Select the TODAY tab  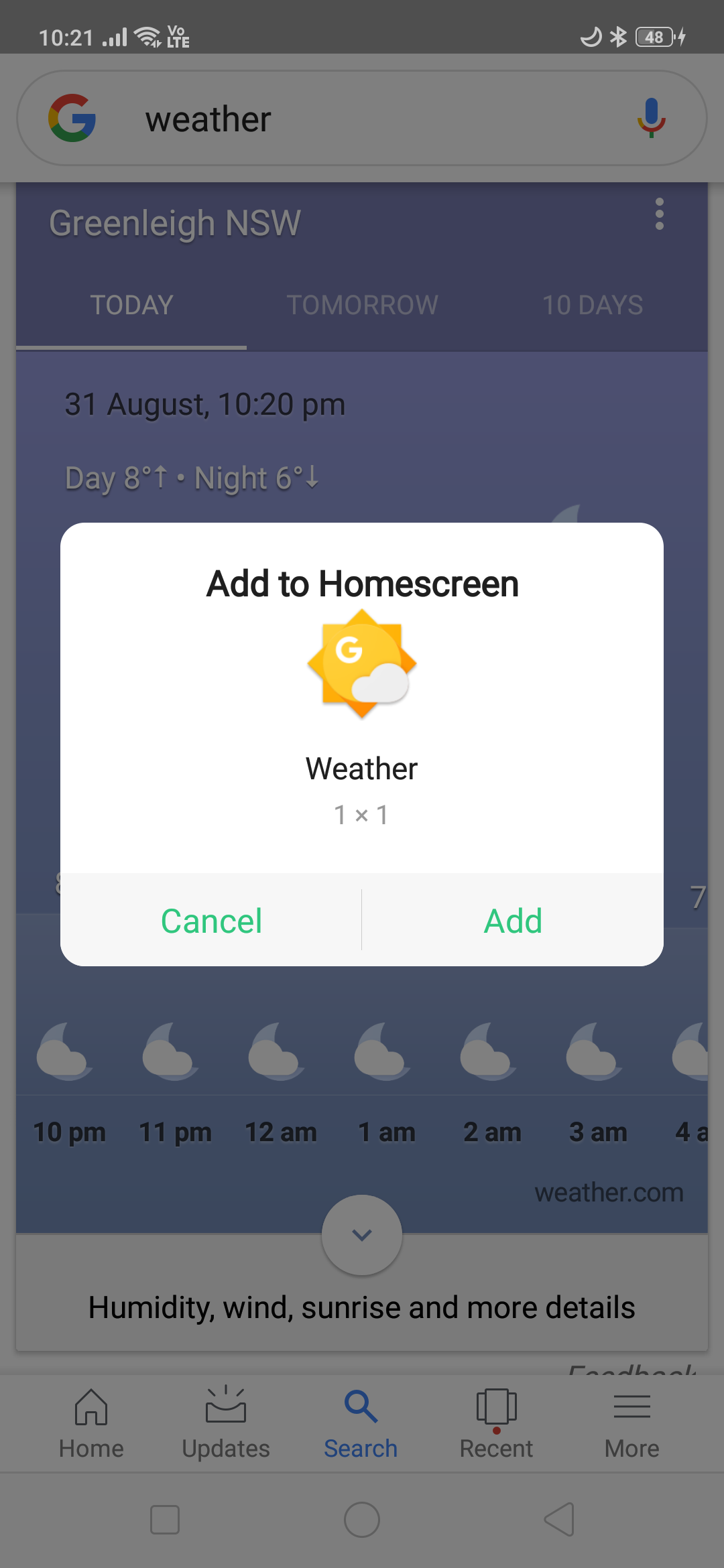[131, 306]
